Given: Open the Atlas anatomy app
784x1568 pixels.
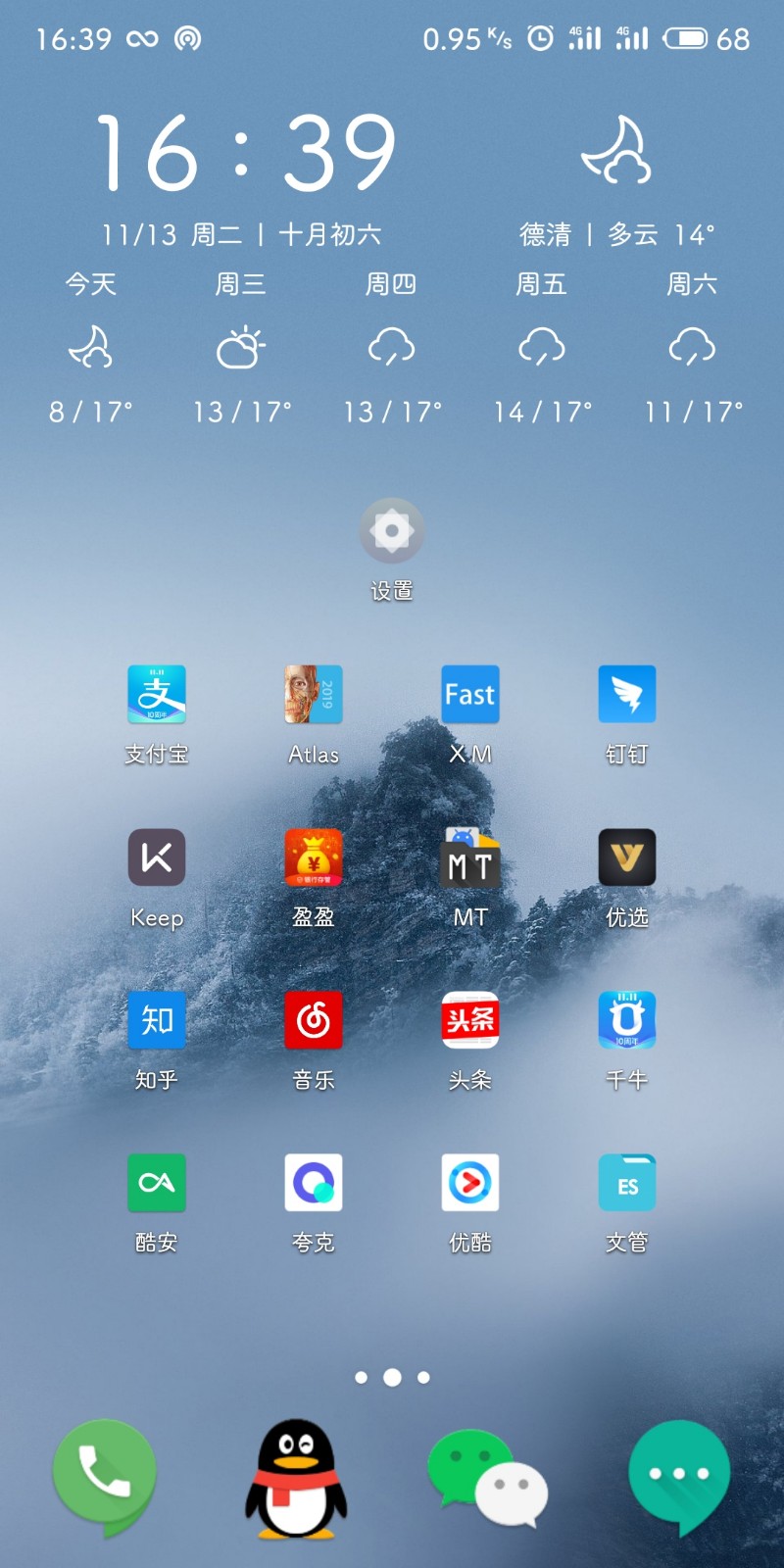Looking at the screenshot, I should point(314,695).
